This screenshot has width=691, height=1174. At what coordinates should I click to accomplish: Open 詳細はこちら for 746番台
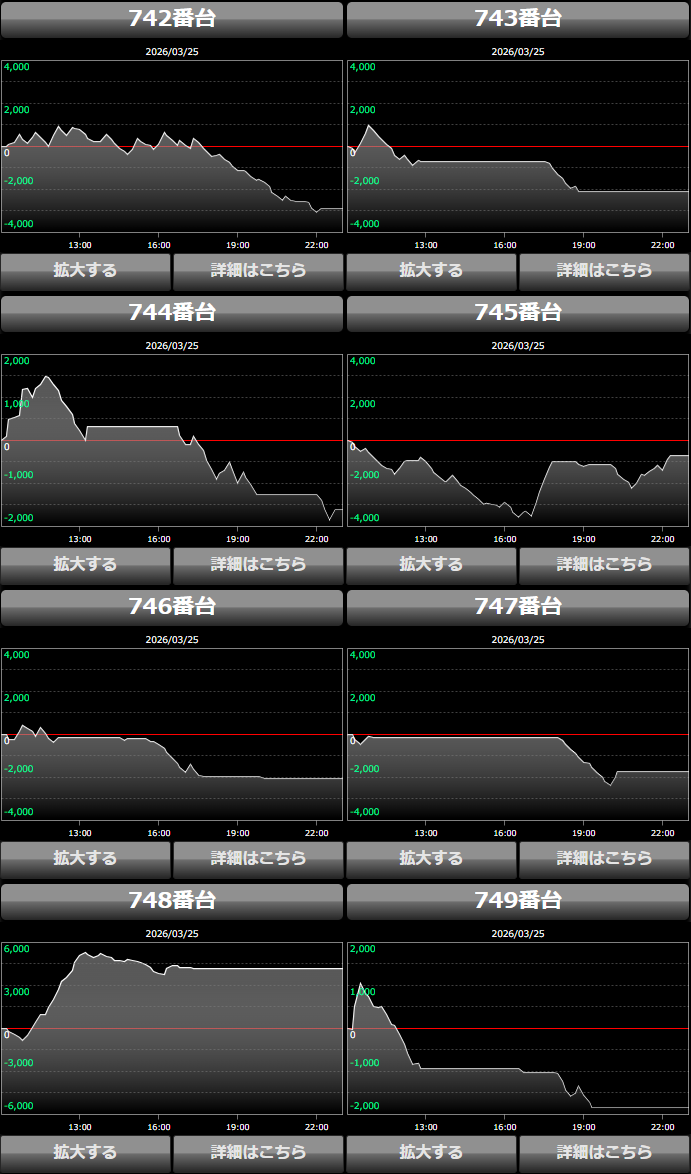258,859
